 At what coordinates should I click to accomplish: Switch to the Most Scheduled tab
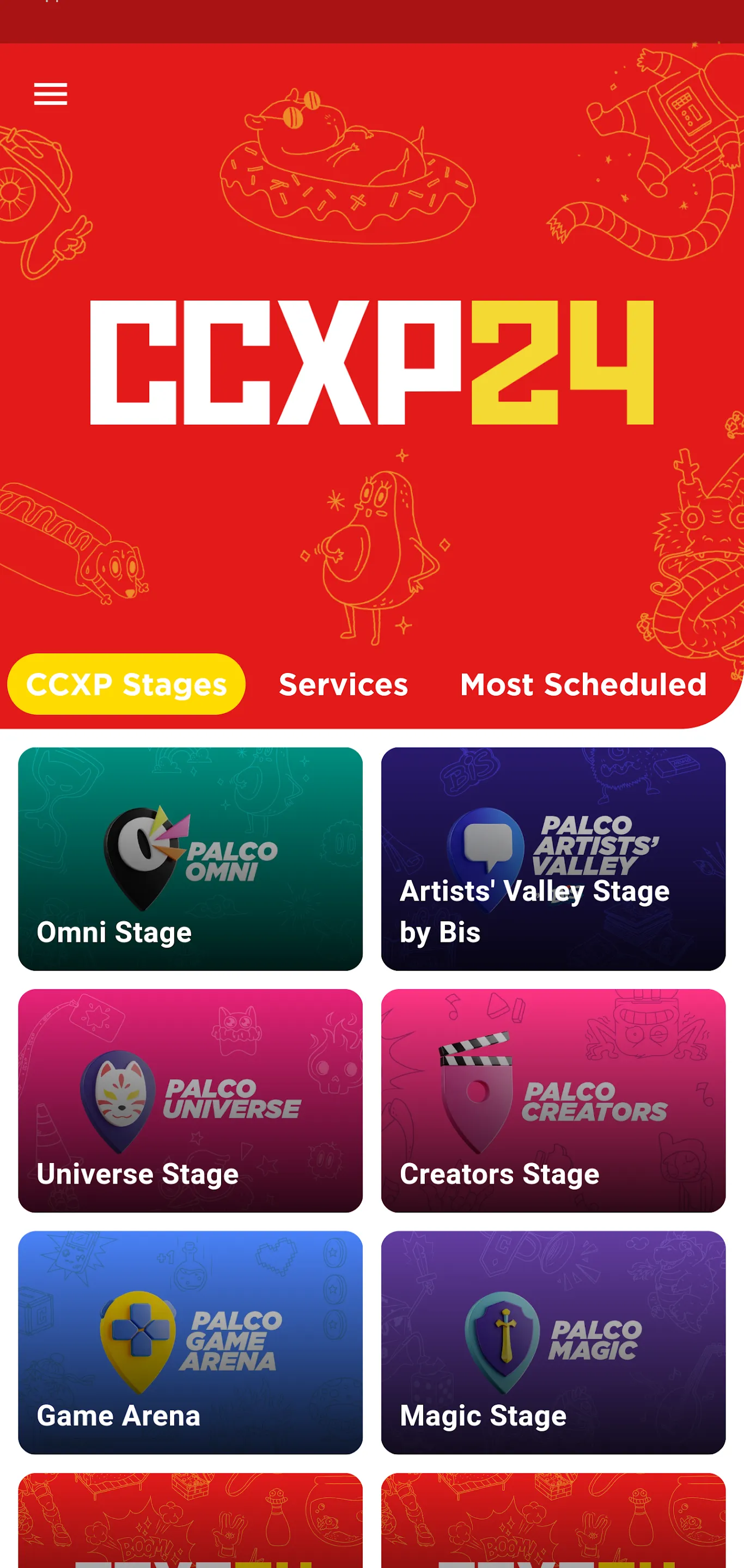(x=583, y=684)
